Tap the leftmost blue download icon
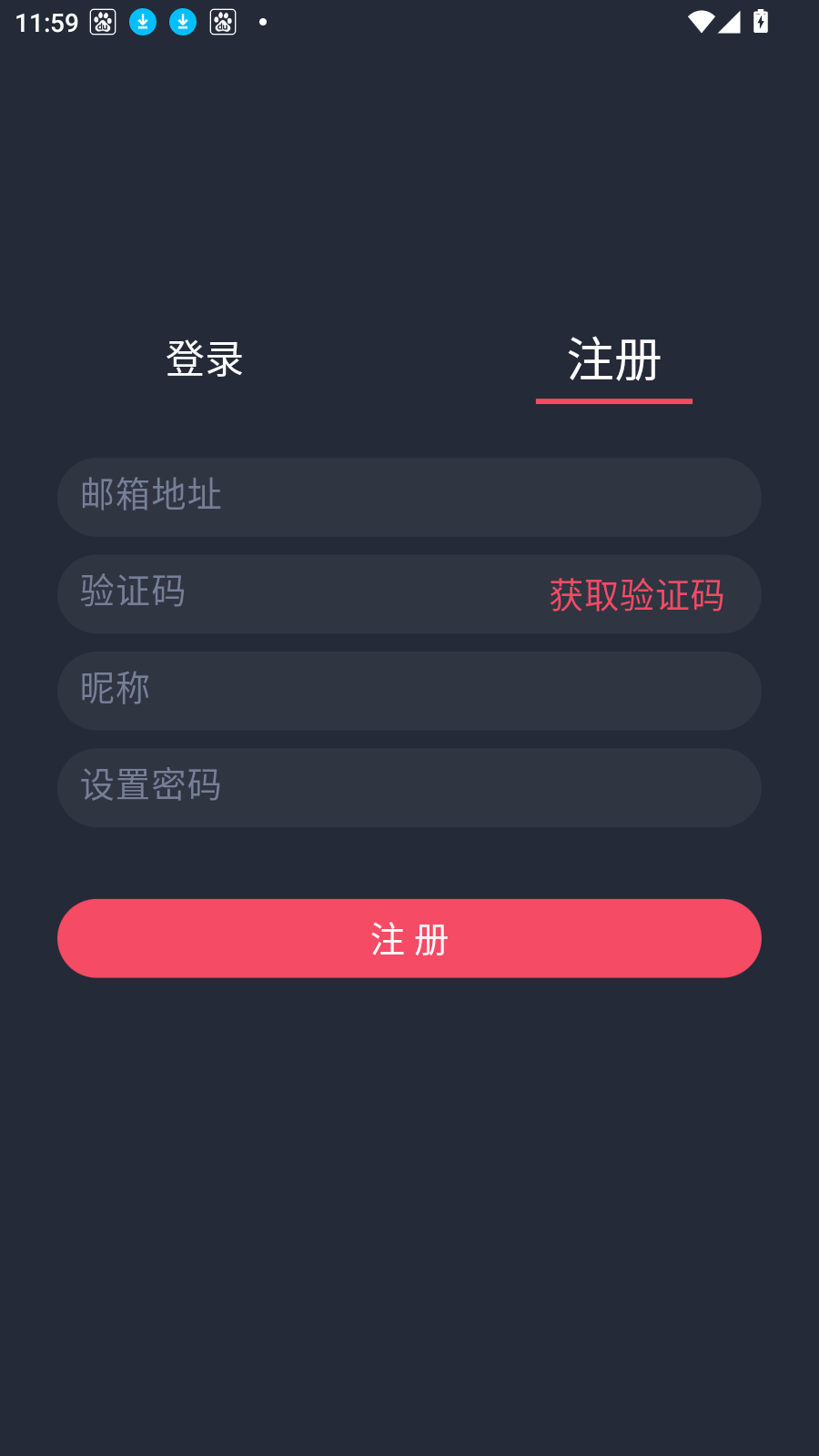 coord(142,21)
